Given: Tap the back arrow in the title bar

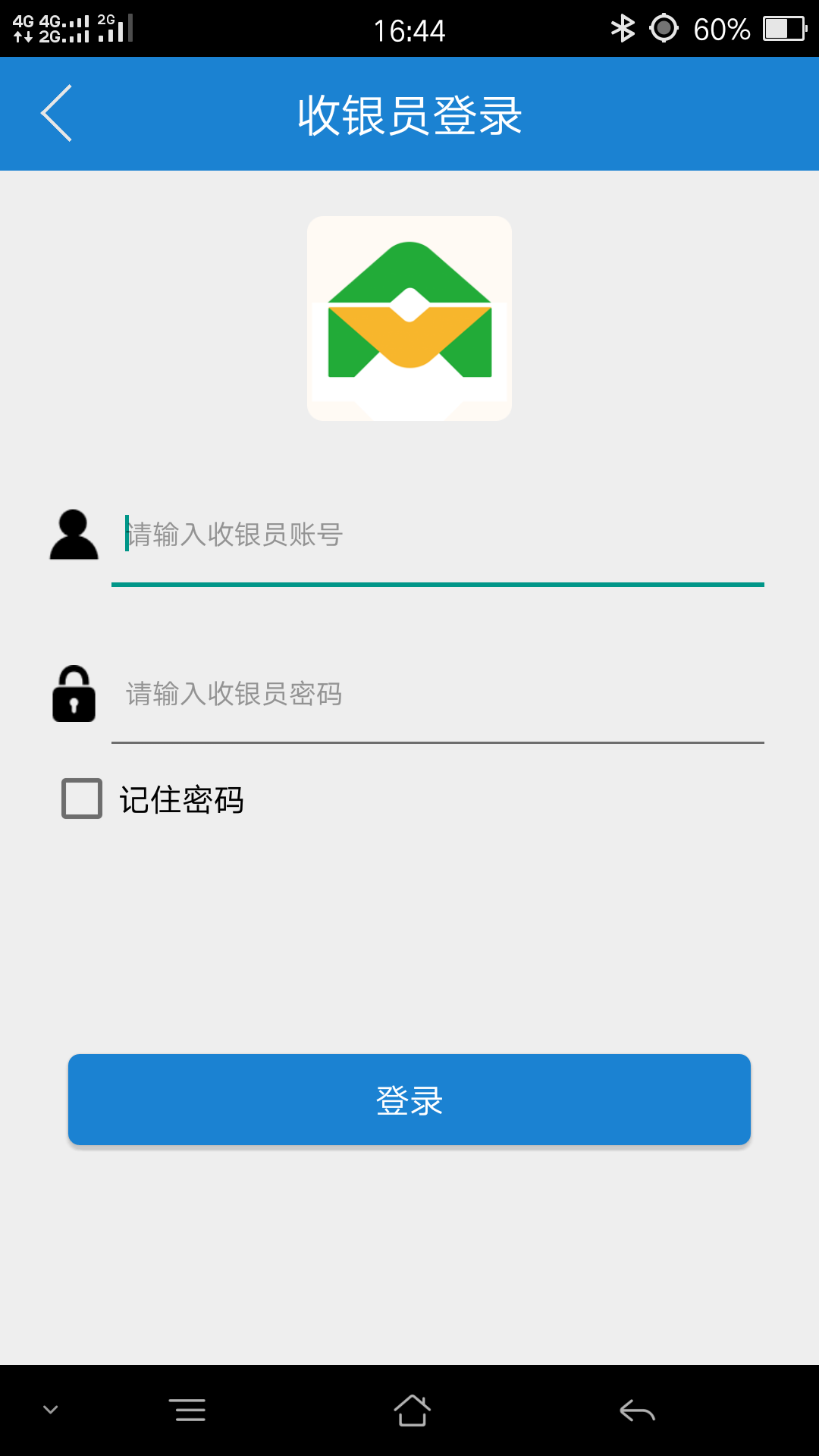Looking at the screenshot, I should tap(57, 113).
